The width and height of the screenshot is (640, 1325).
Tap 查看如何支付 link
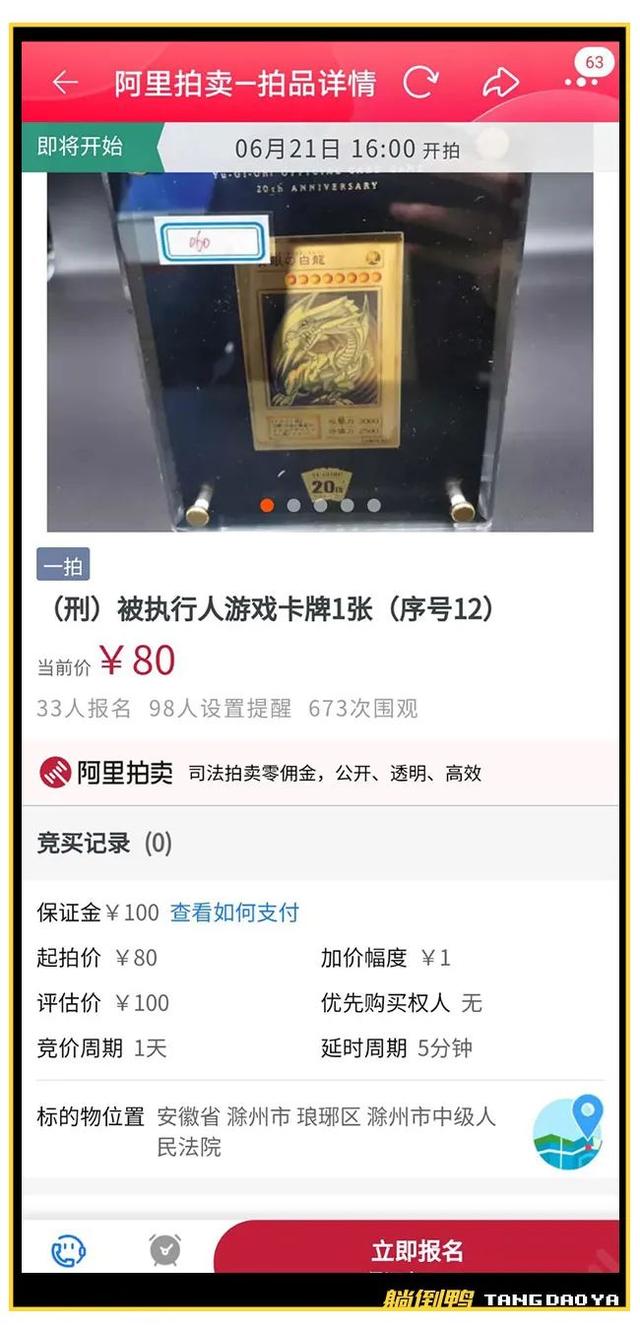pyautogui.click(x=234, y=912)
